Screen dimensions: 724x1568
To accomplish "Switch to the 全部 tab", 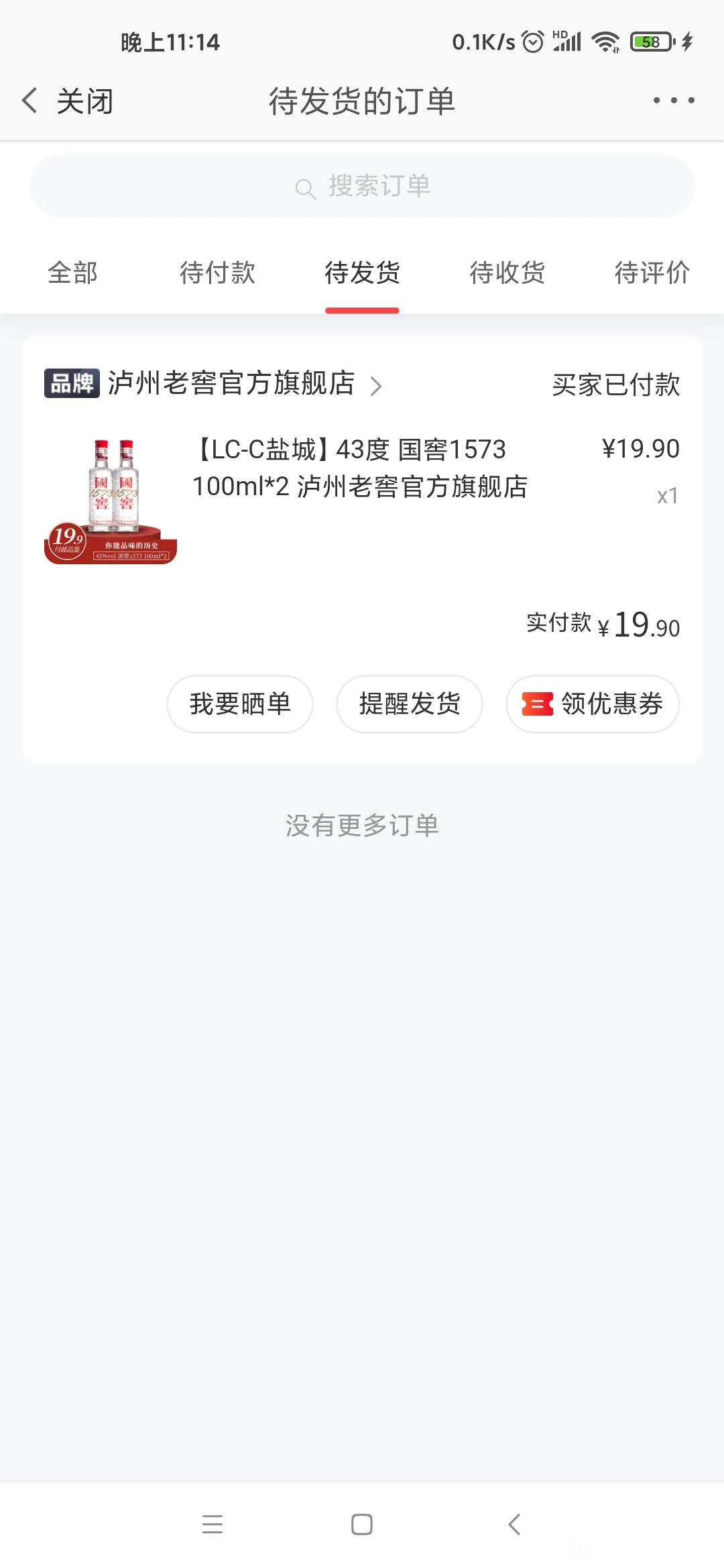I will 72,273.
